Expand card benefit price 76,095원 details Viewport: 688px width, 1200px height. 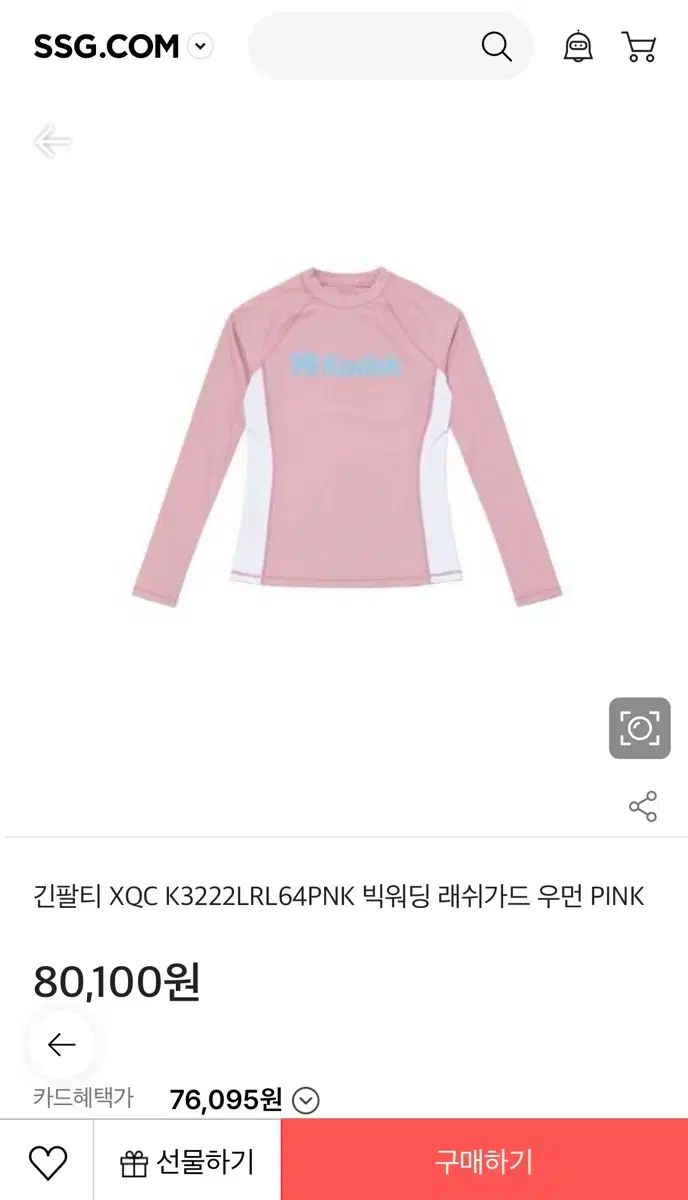click(x=306, y=1100)
